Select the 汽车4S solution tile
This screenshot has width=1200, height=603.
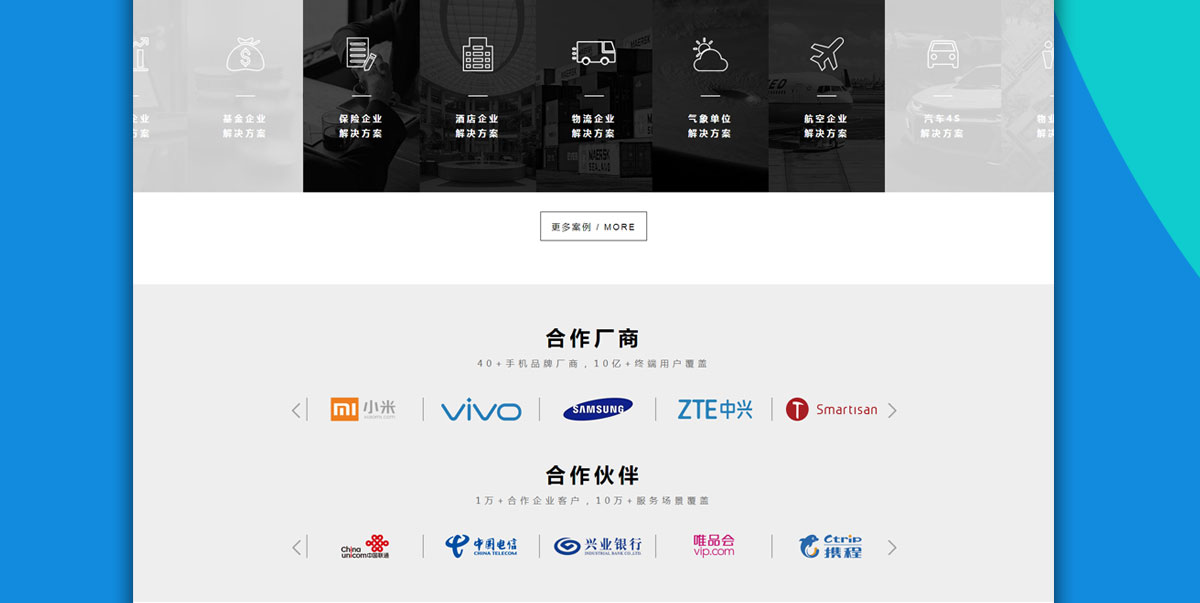tap(943, 95)
